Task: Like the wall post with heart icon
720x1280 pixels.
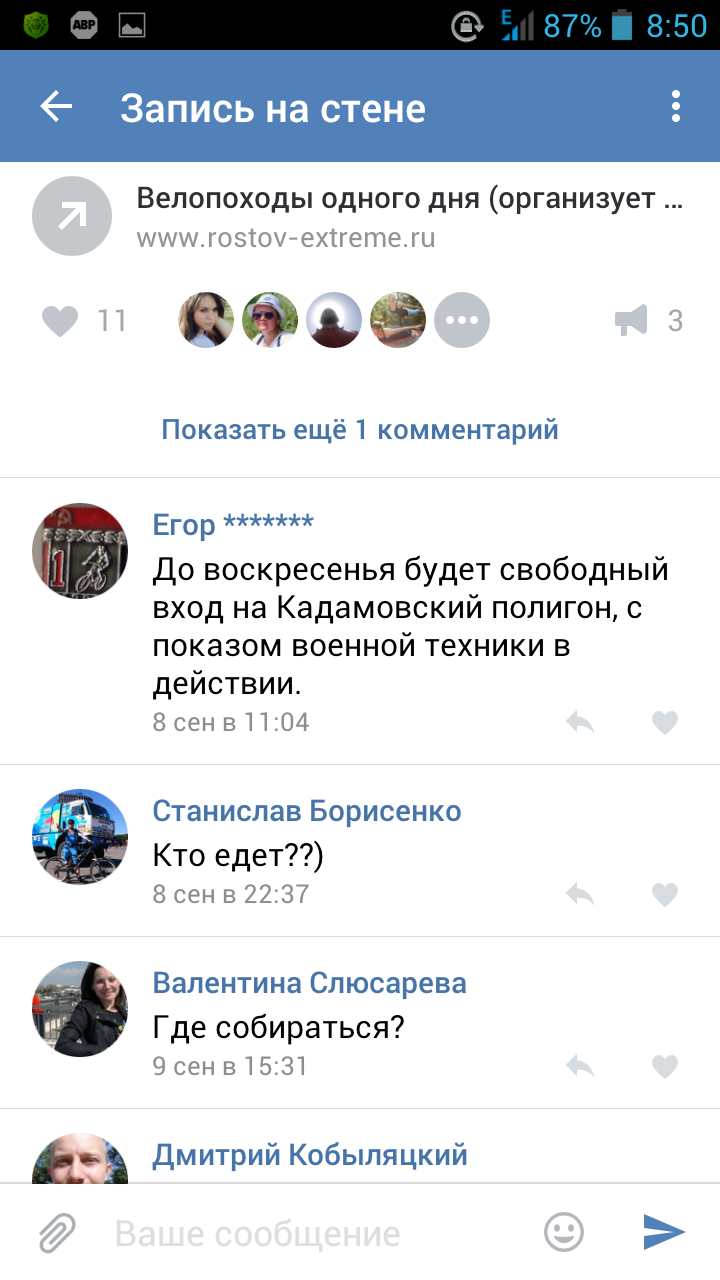Action: [60, 321]
